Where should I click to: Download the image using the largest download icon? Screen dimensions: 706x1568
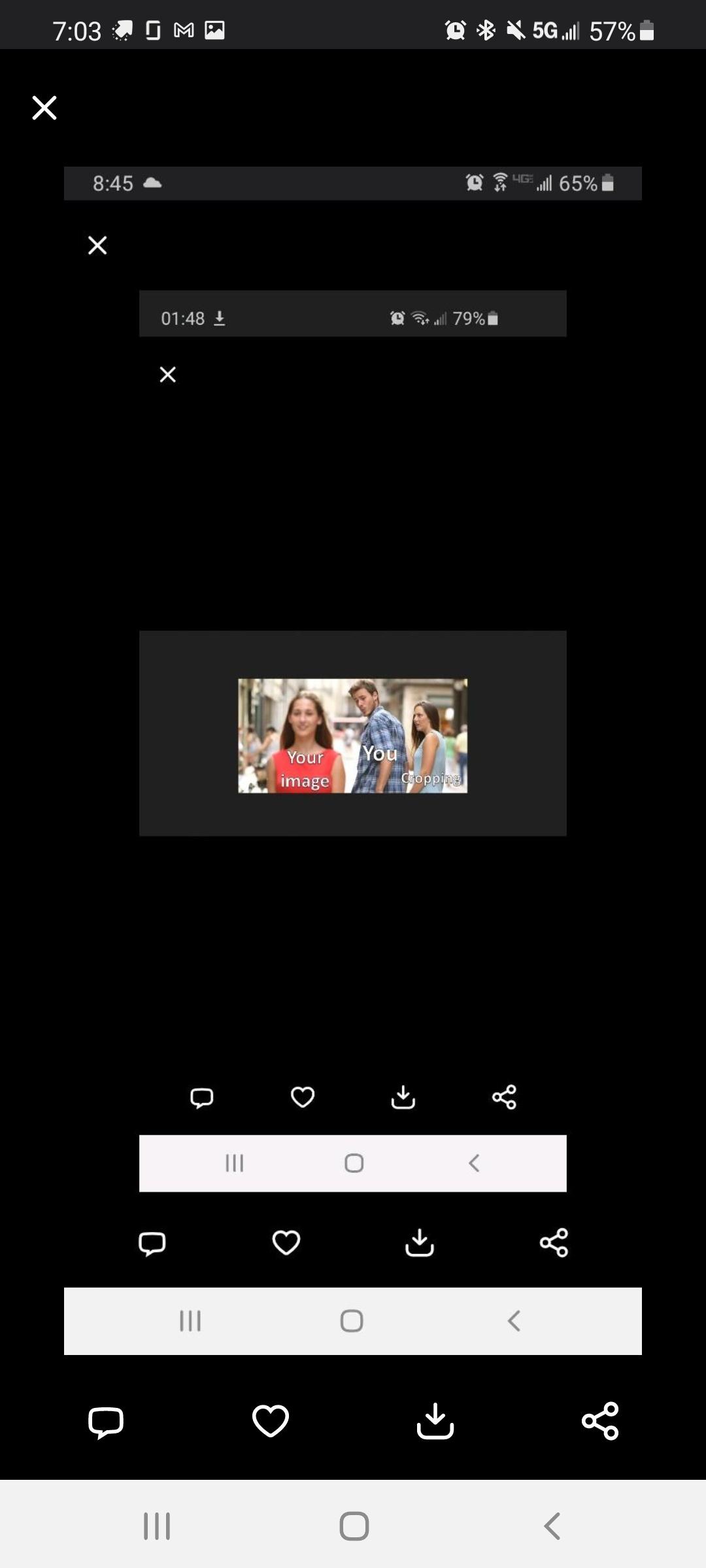click(x=435, y=1421)
